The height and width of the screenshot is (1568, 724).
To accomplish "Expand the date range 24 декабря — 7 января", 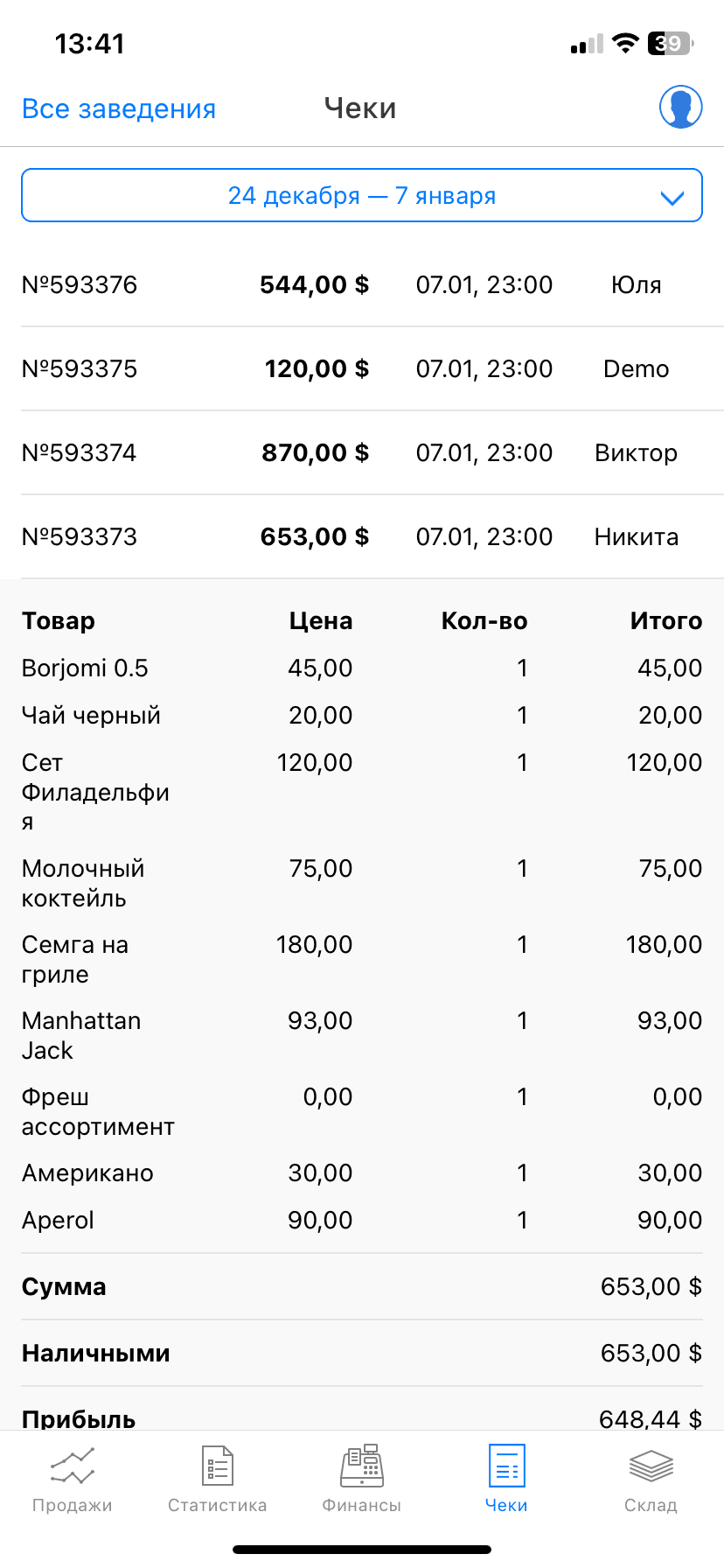I will [x=362, y=195].
